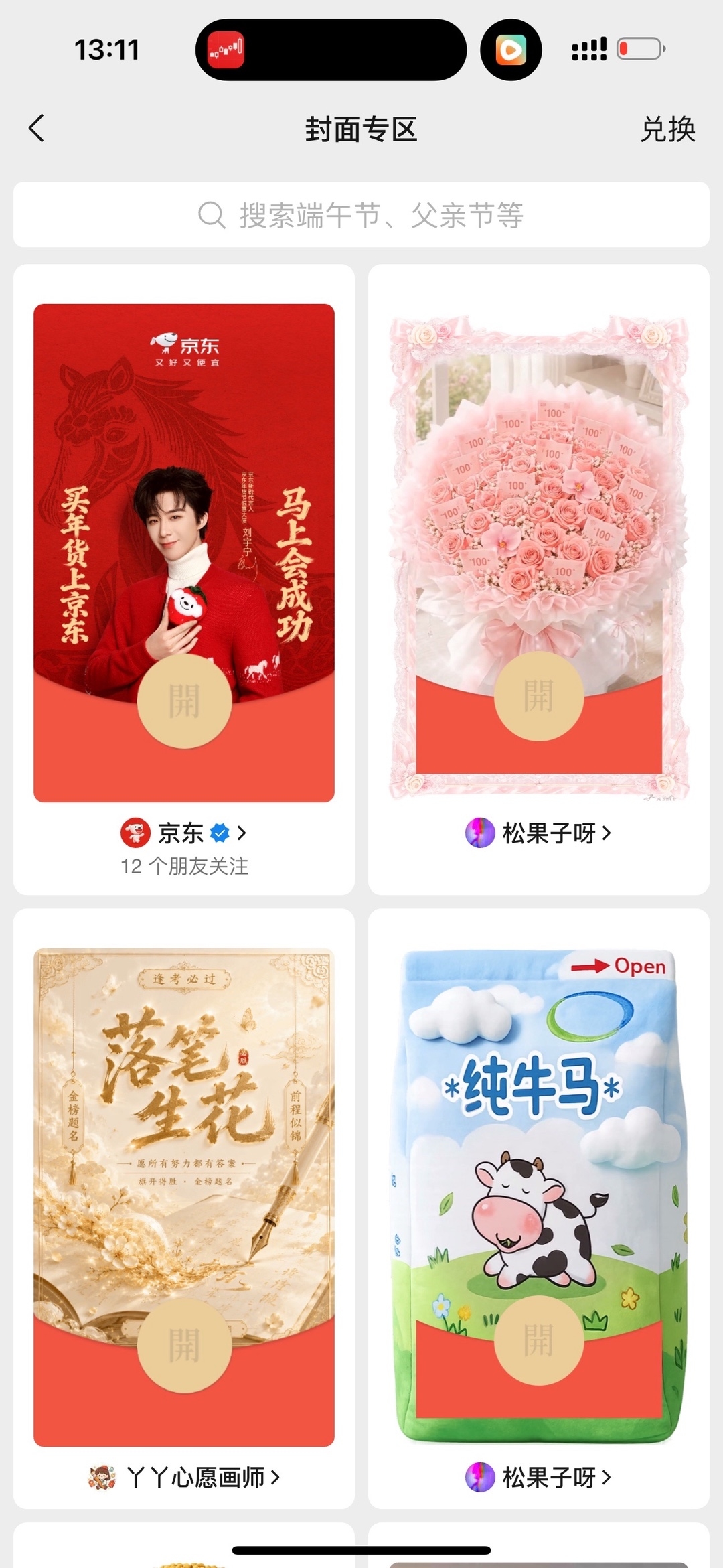Tap the search box for cover themes

[x=361, y=215]
